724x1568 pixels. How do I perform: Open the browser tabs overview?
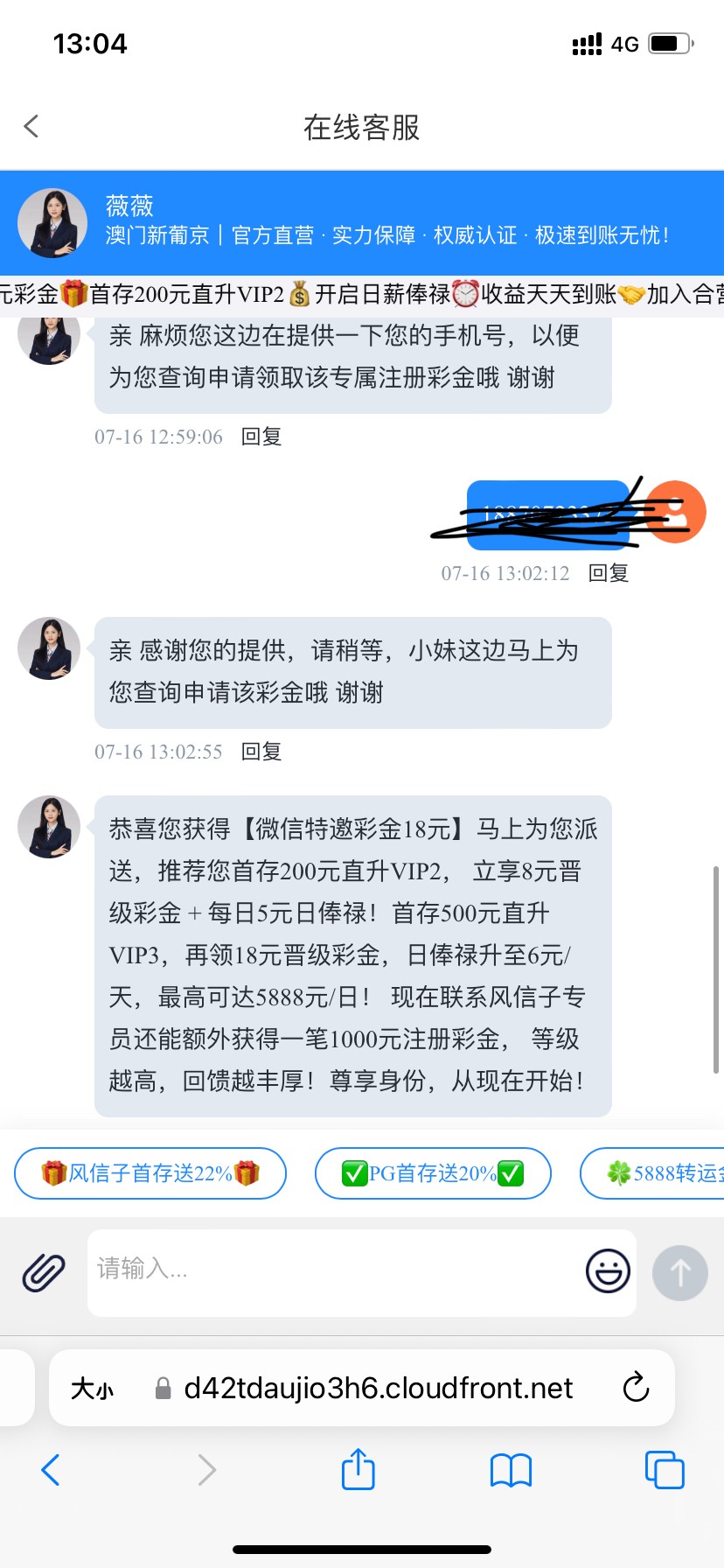[665, 1470]
